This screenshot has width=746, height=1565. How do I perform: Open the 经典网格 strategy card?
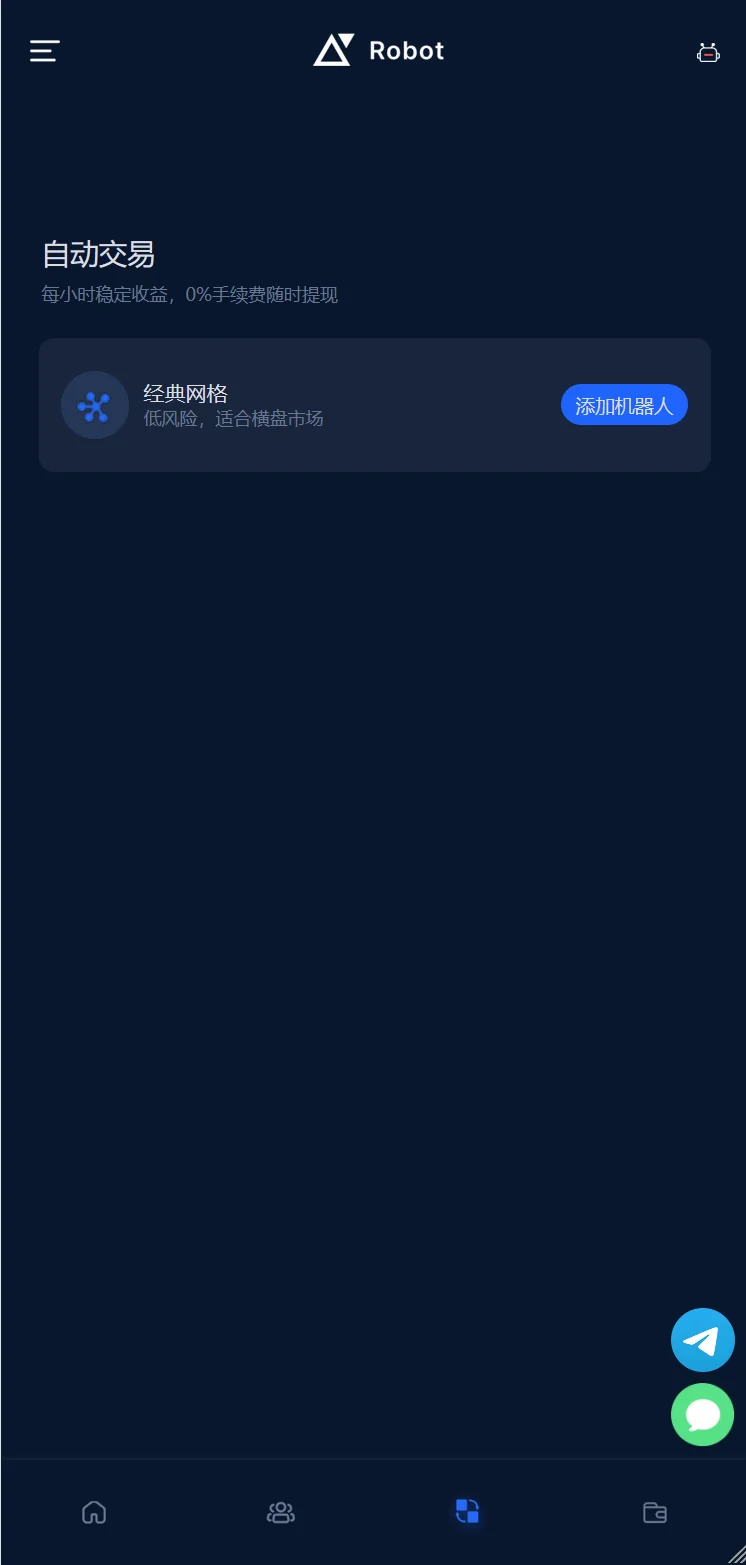(x=300, y=405)
